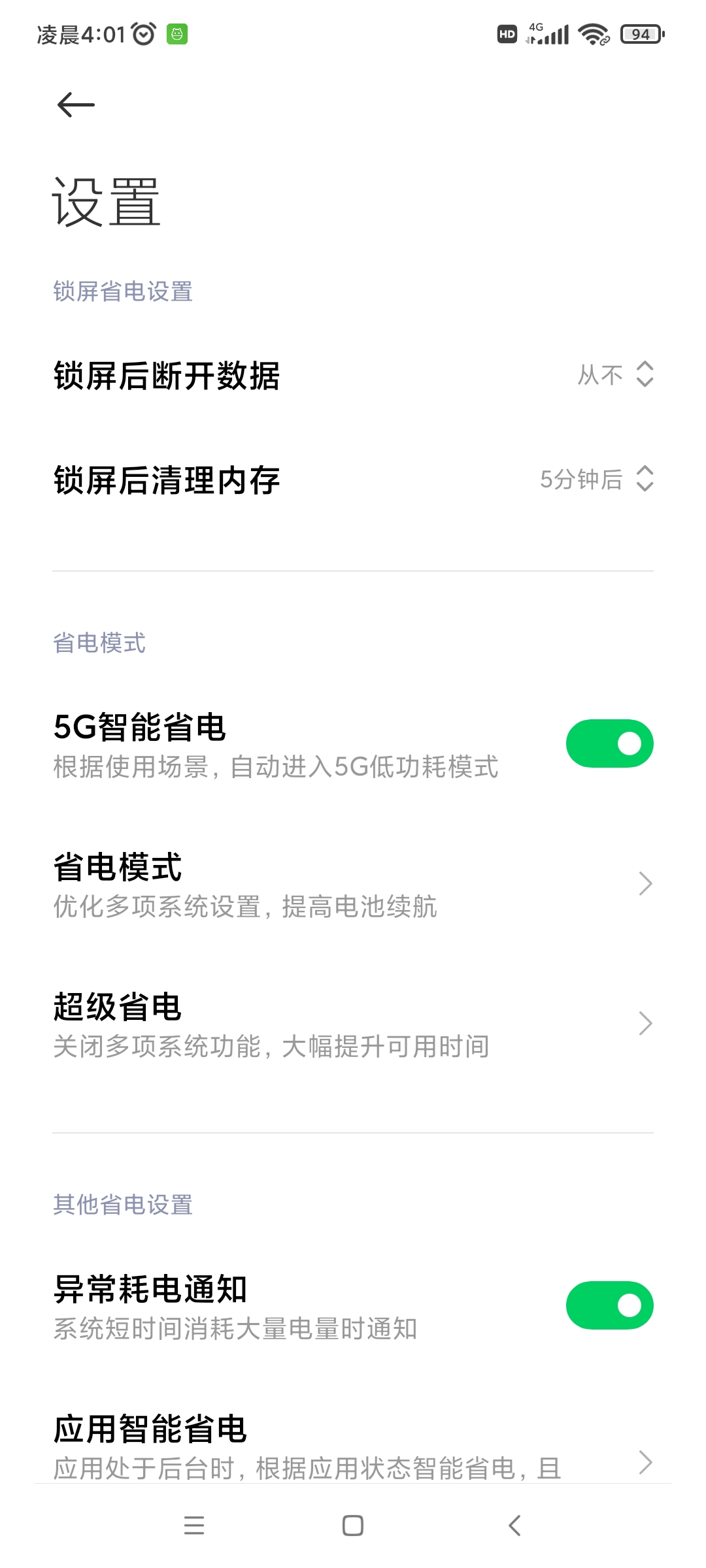Open 超级省电

(353, 1024)
